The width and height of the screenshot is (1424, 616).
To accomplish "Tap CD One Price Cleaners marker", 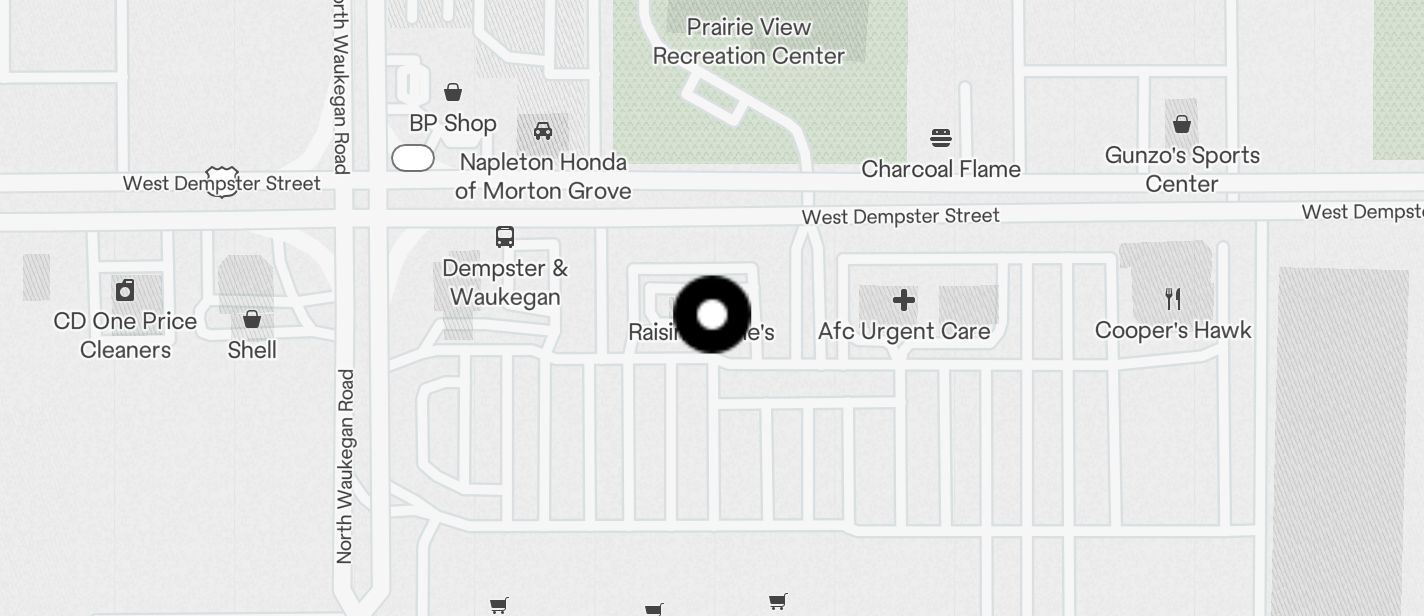I will click(x=125, y=291).
